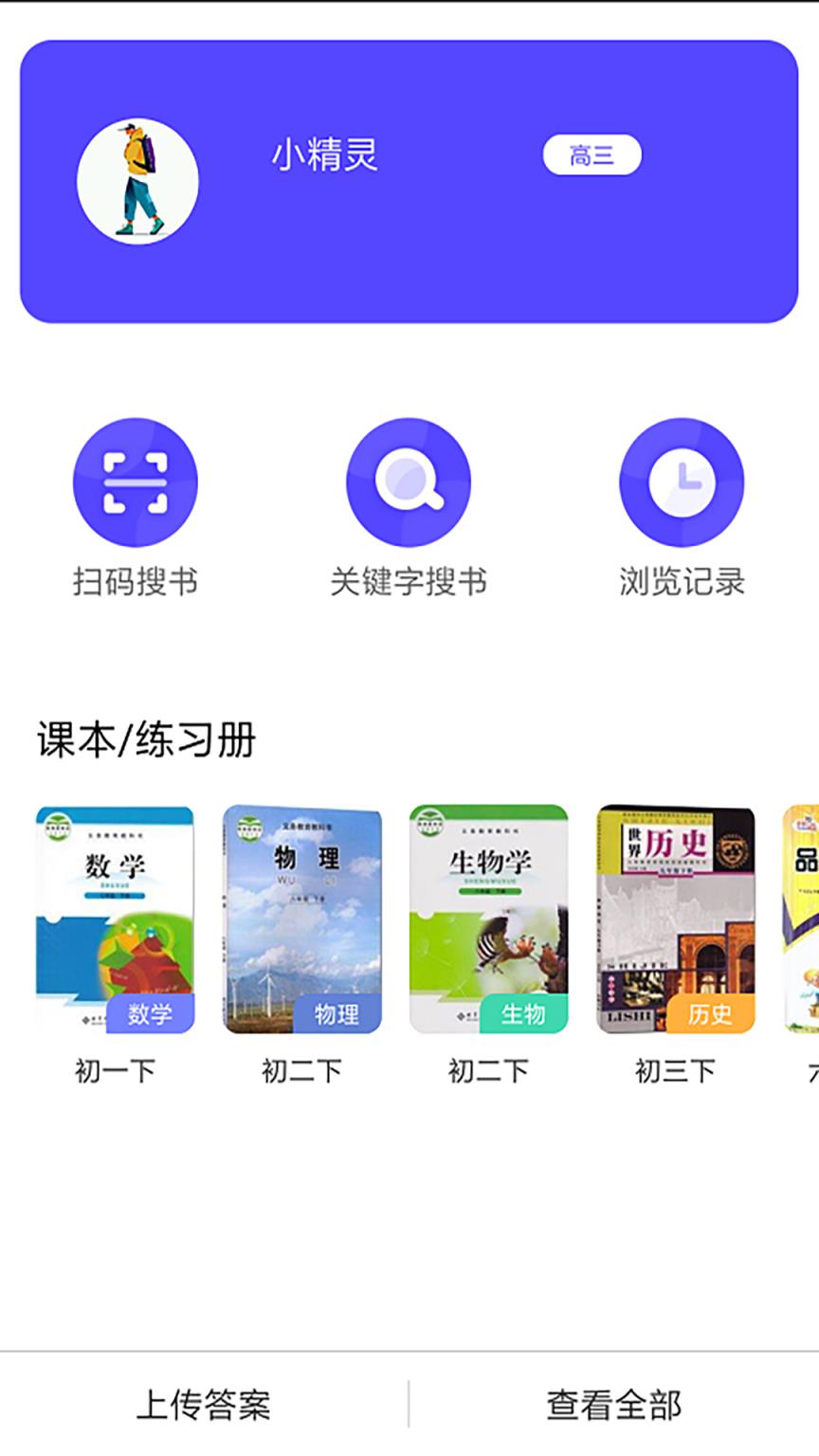Tap the 生物 tag on the biology book

pos(524,1014)
